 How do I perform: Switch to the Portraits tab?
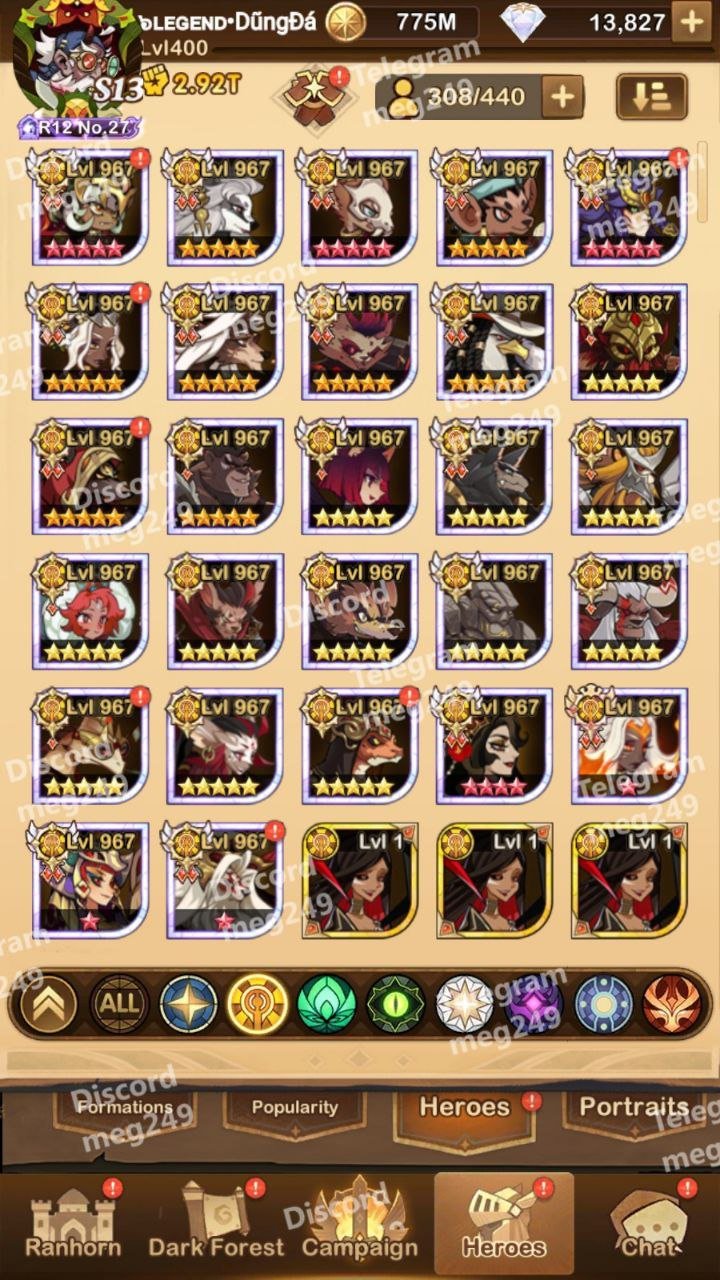coord(634,1107)
